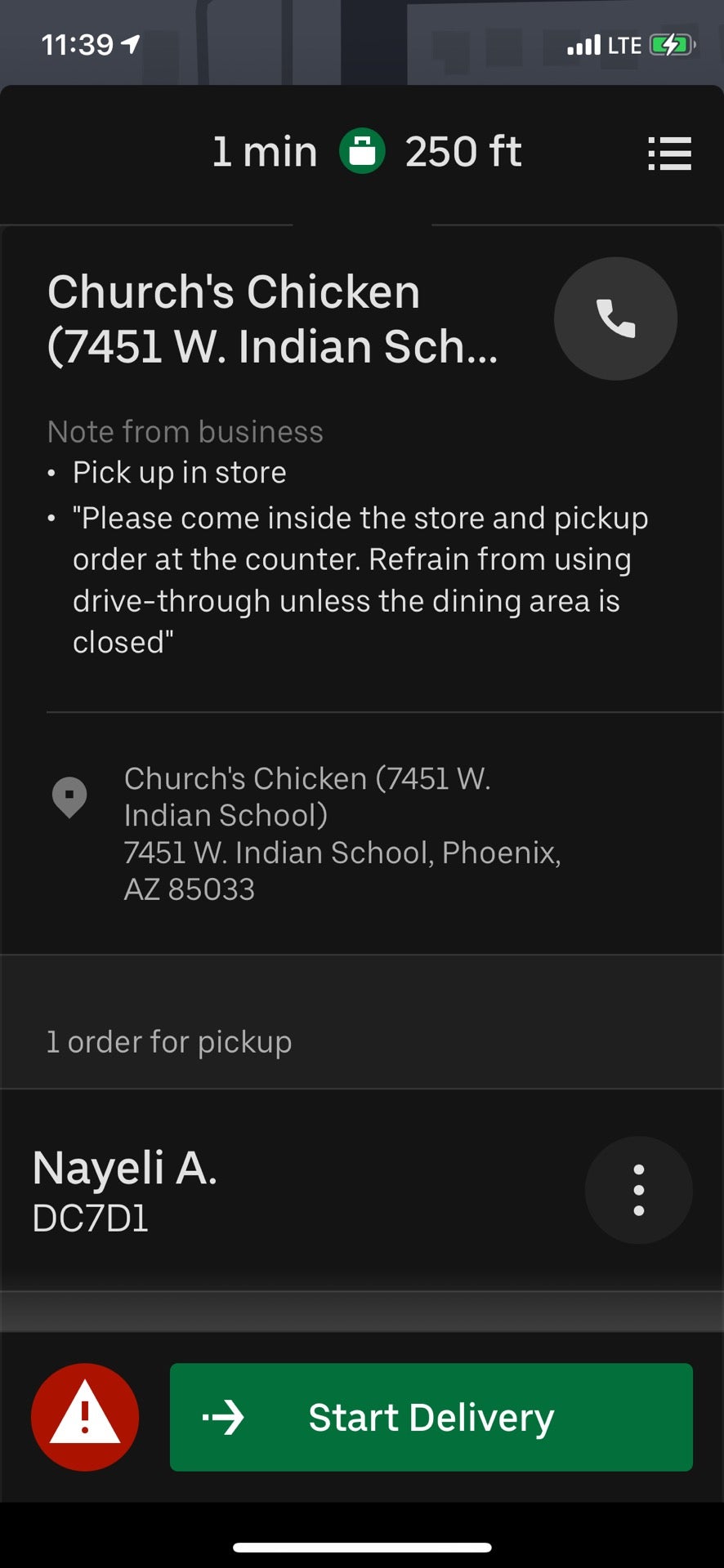724x1568 pixels.
Task: Tap the 1 order for pickup row
Action: (x=168, y=1040)
